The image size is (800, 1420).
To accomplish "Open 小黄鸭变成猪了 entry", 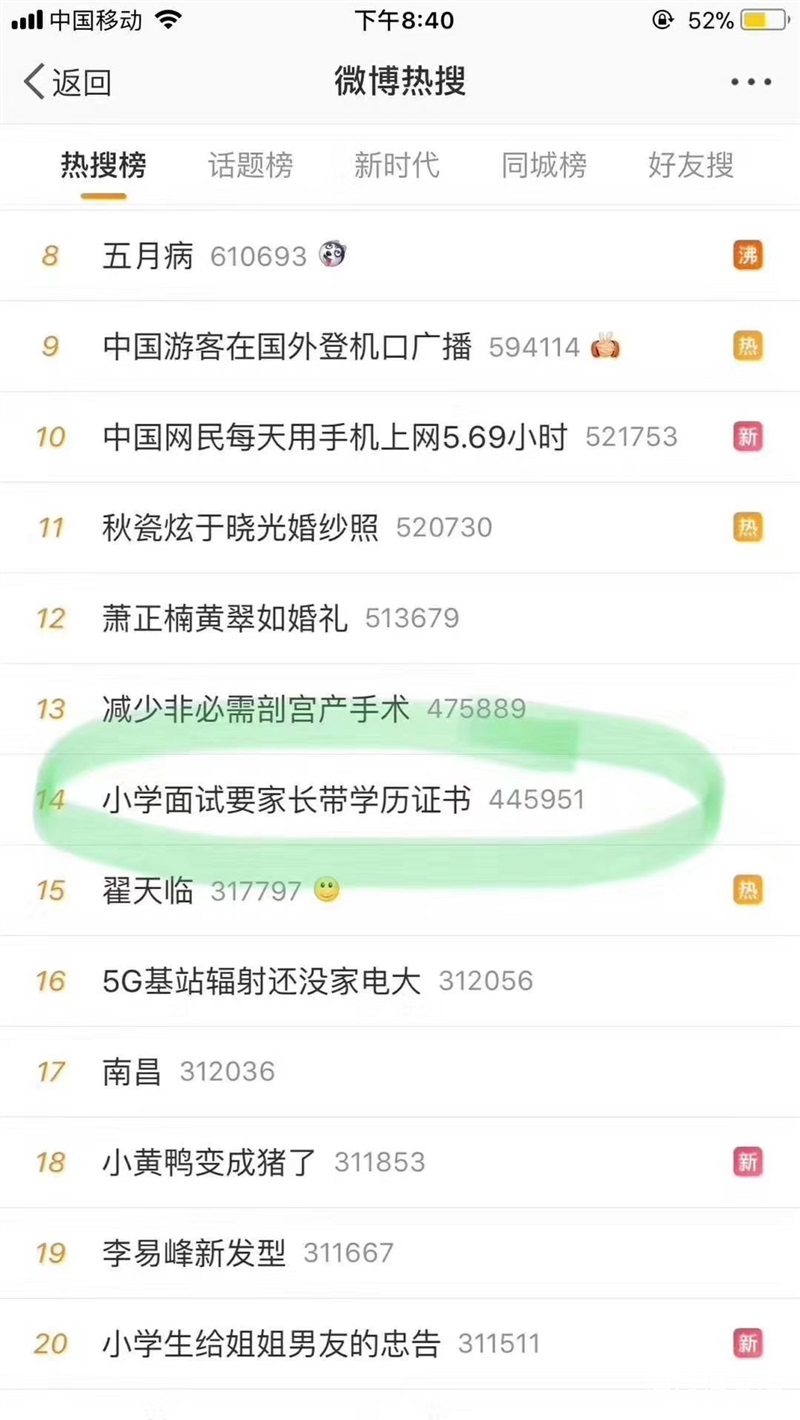I will click(x=400, y=1162).
